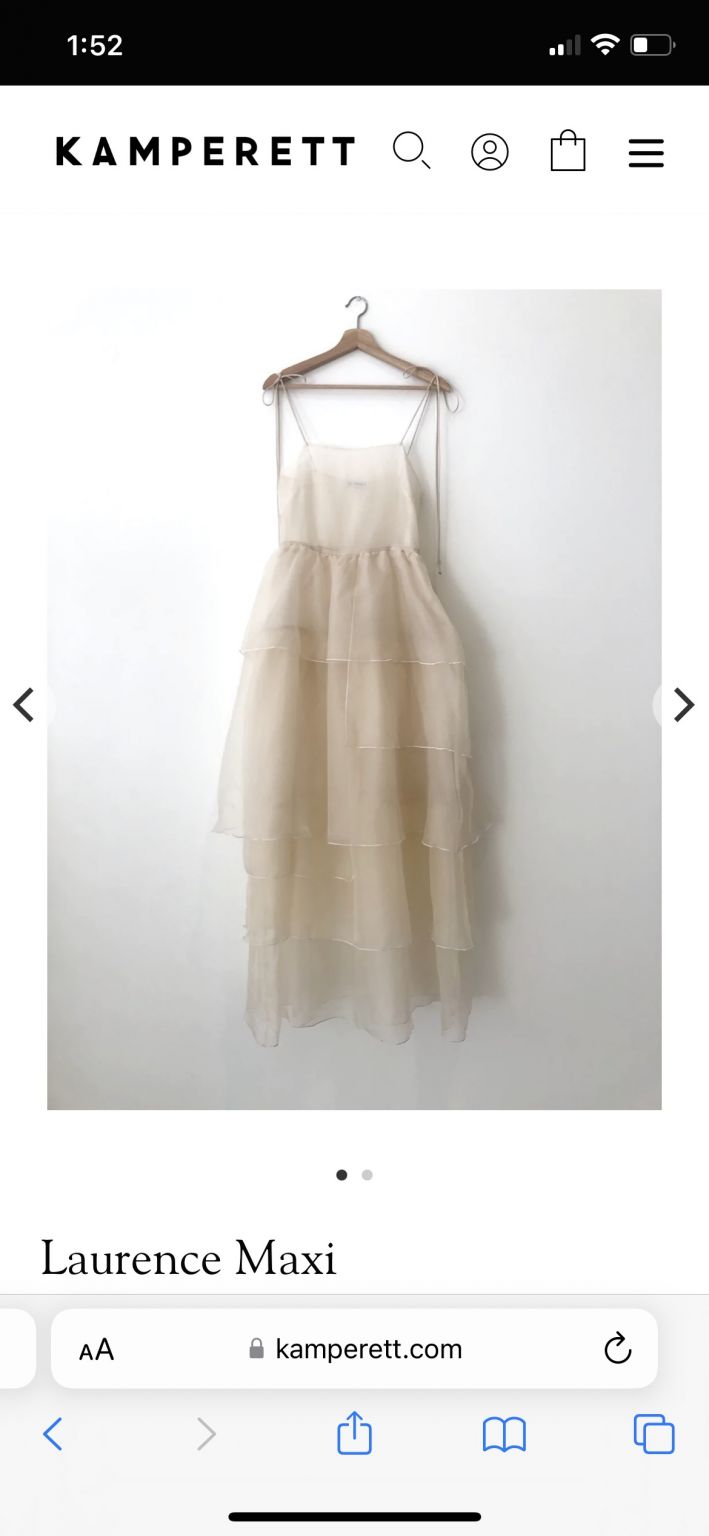
Task: Show the next product photo arrow
Action: pos(683,705)
